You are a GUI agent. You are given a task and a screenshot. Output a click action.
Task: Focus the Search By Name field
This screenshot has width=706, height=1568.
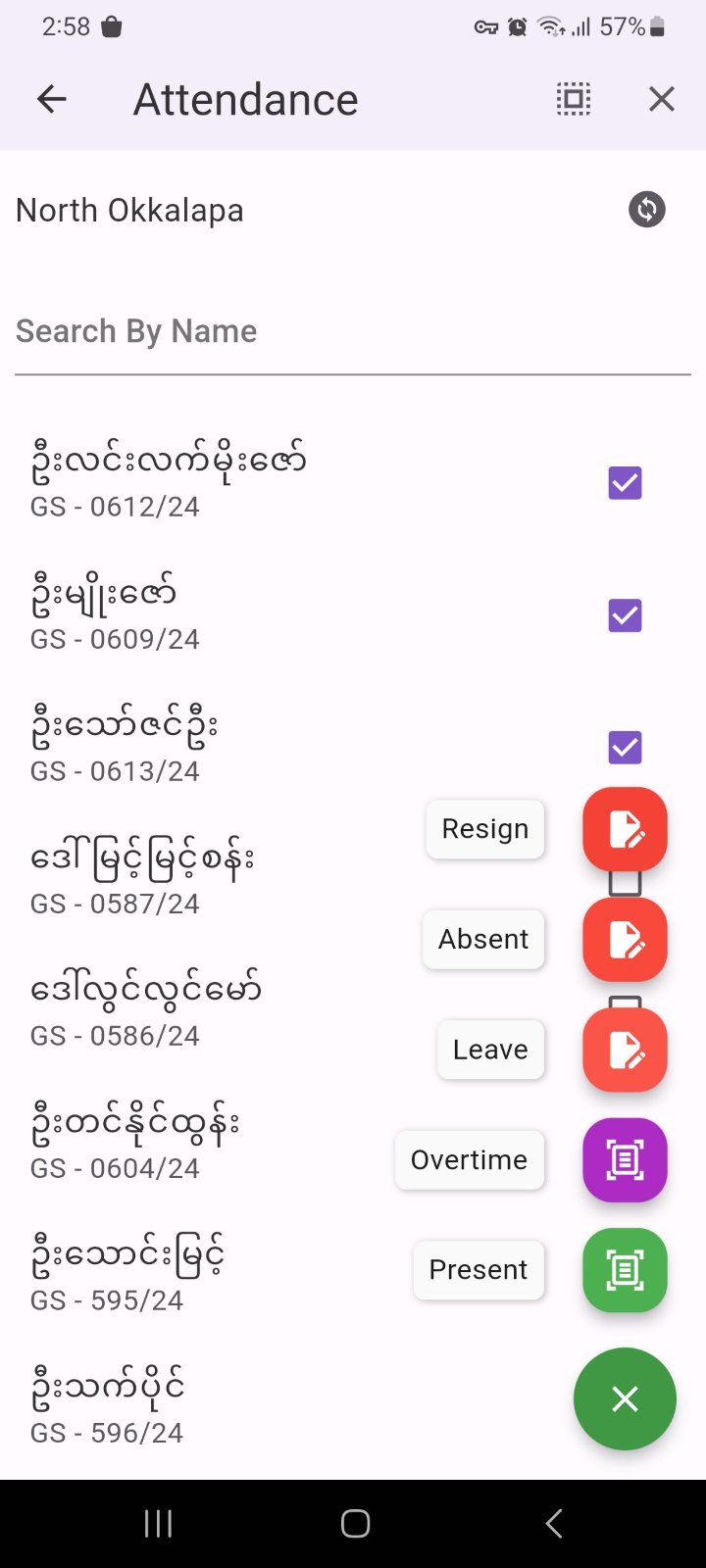click(x=353, y=331)
